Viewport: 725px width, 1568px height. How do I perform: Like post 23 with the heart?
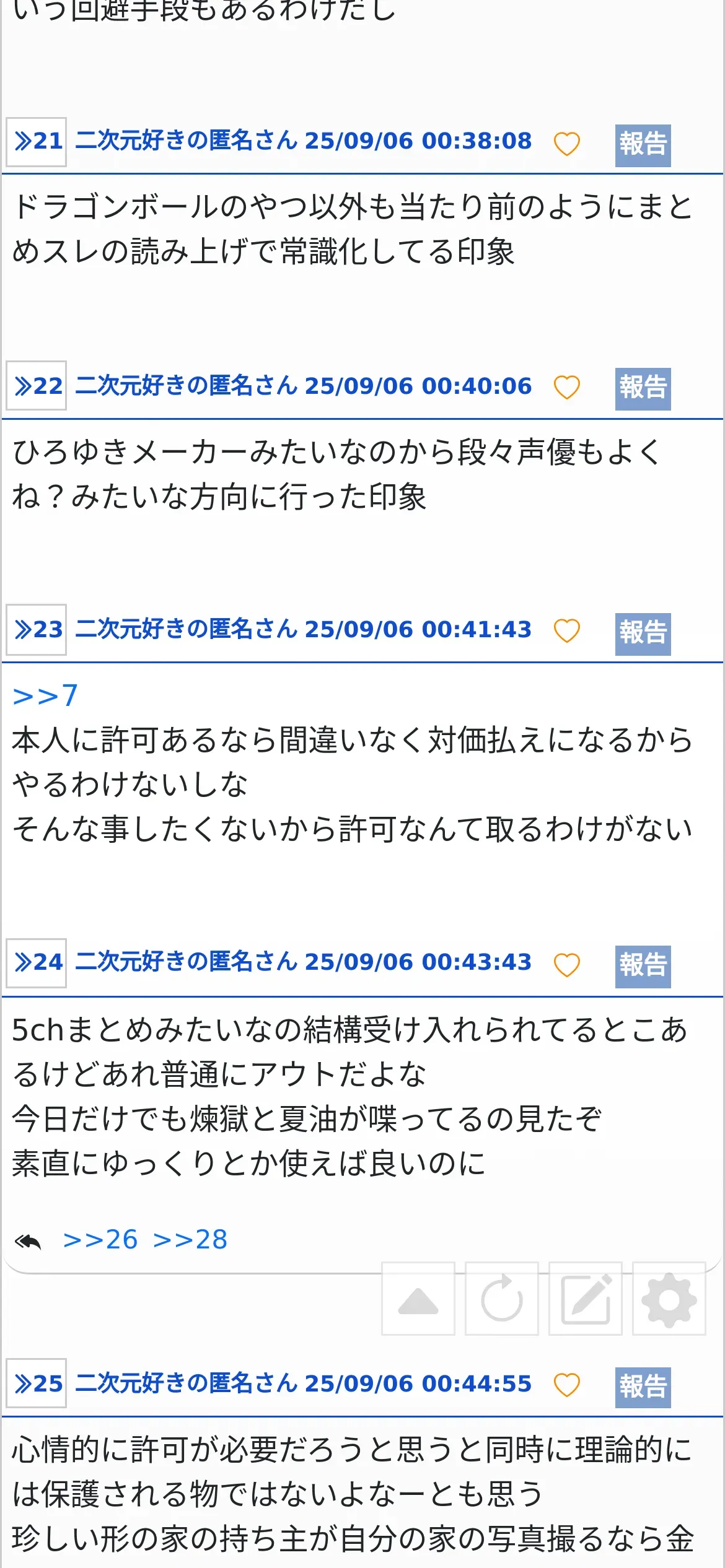click(566, 630)
